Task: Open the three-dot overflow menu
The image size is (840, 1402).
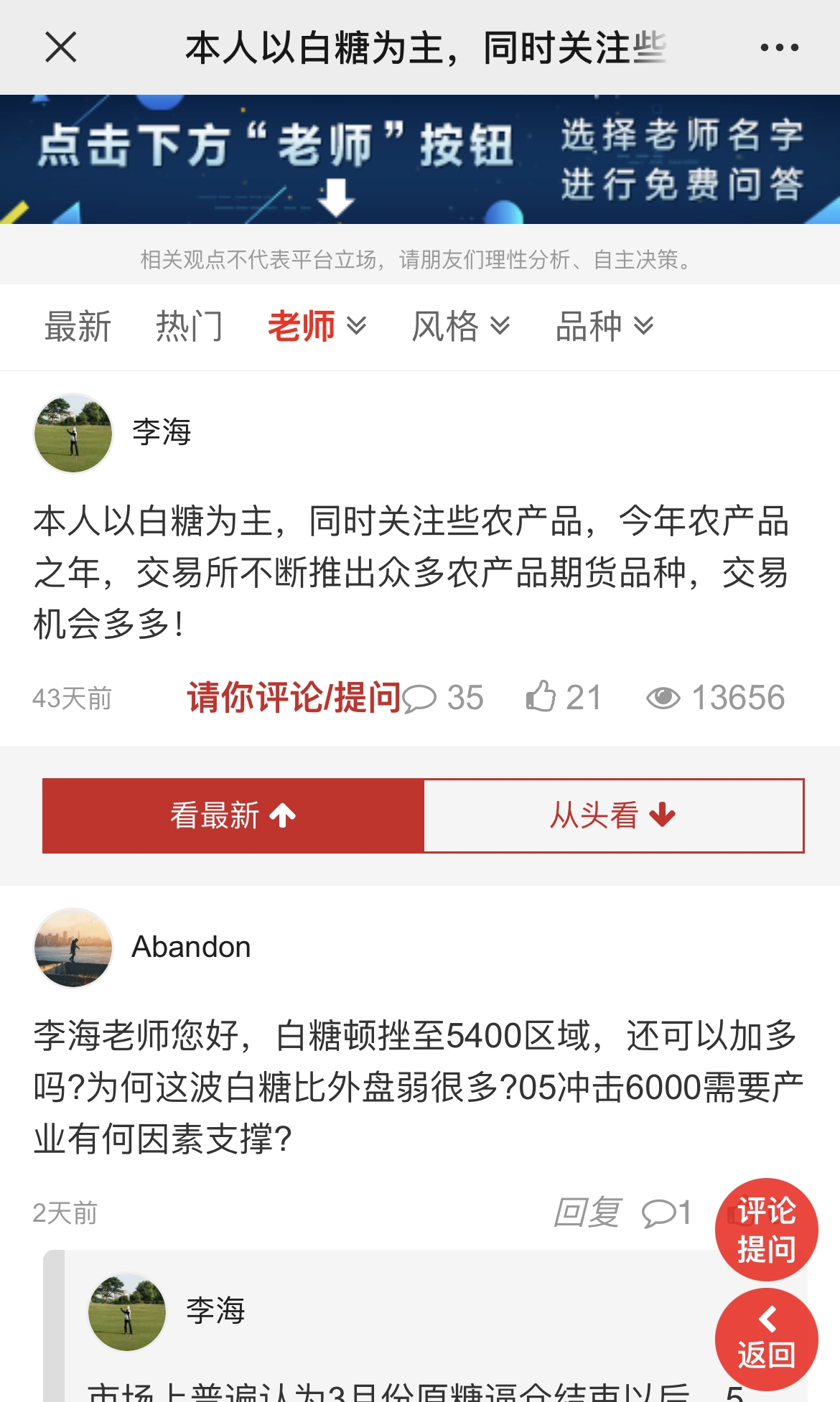Action: [x=779, y=48]
